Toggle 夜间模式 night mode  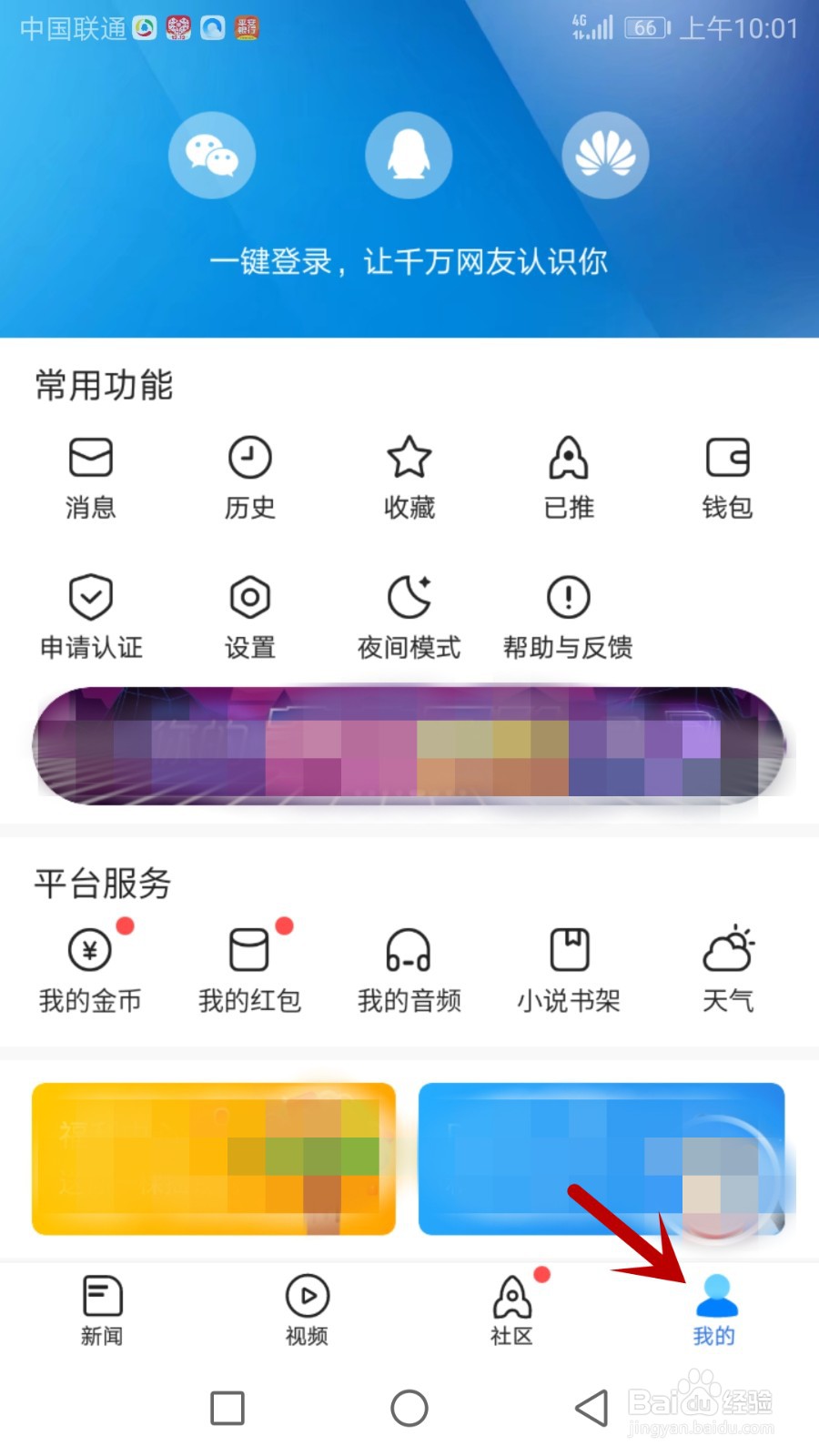click(409, 617)
